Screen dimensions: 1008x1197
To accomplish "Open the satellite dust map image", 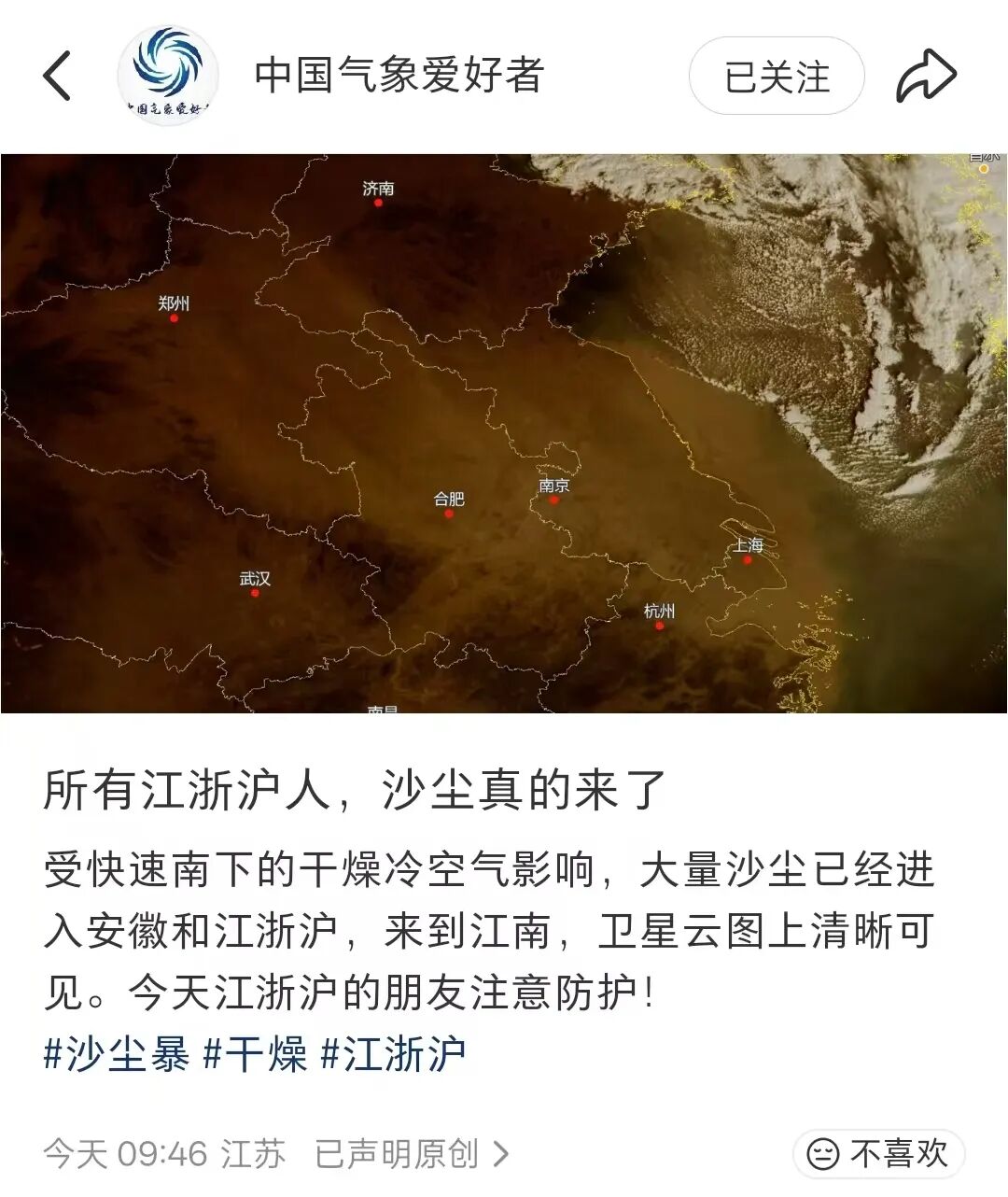I will click(x=504, y=432).
